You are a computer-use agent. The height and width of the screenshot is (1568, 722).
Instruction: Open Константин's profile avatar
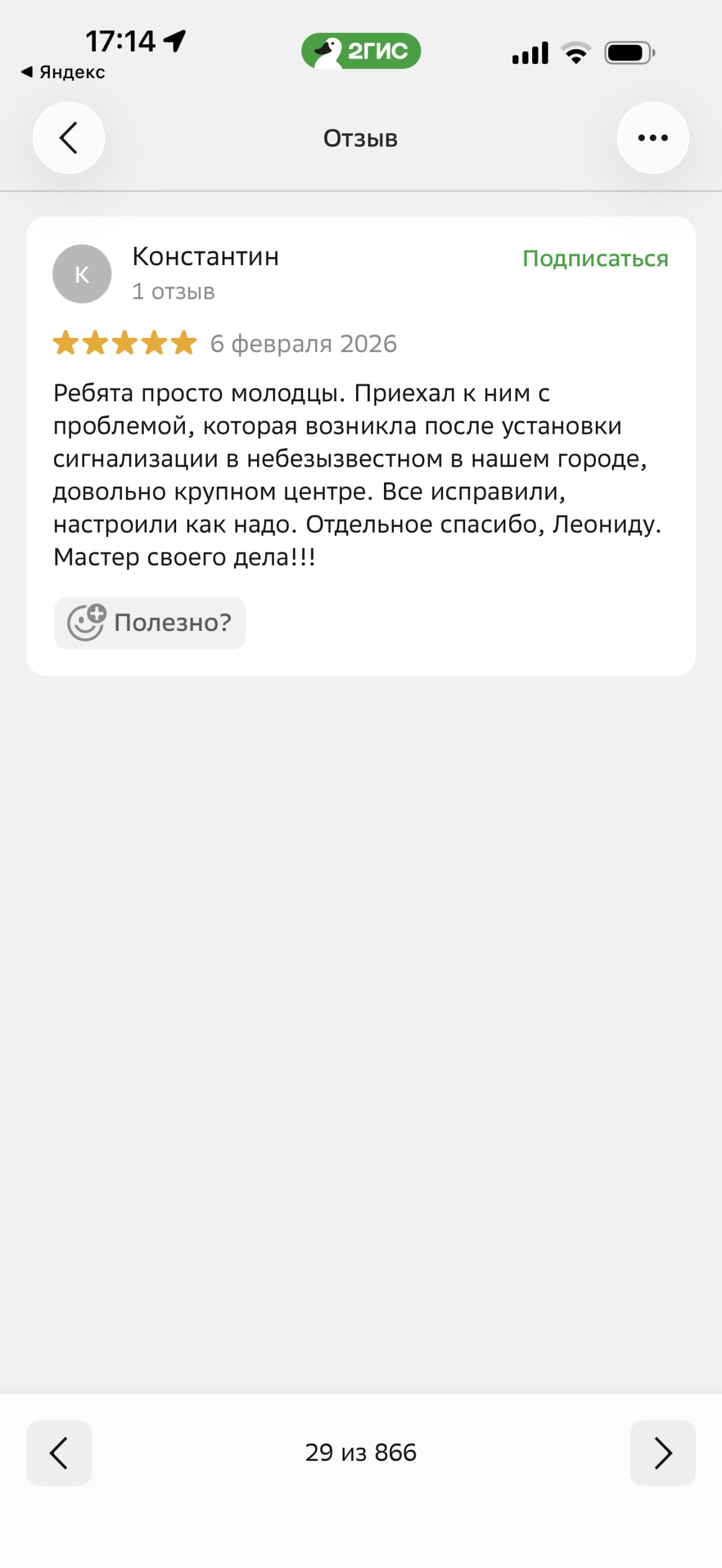[82, 274]
